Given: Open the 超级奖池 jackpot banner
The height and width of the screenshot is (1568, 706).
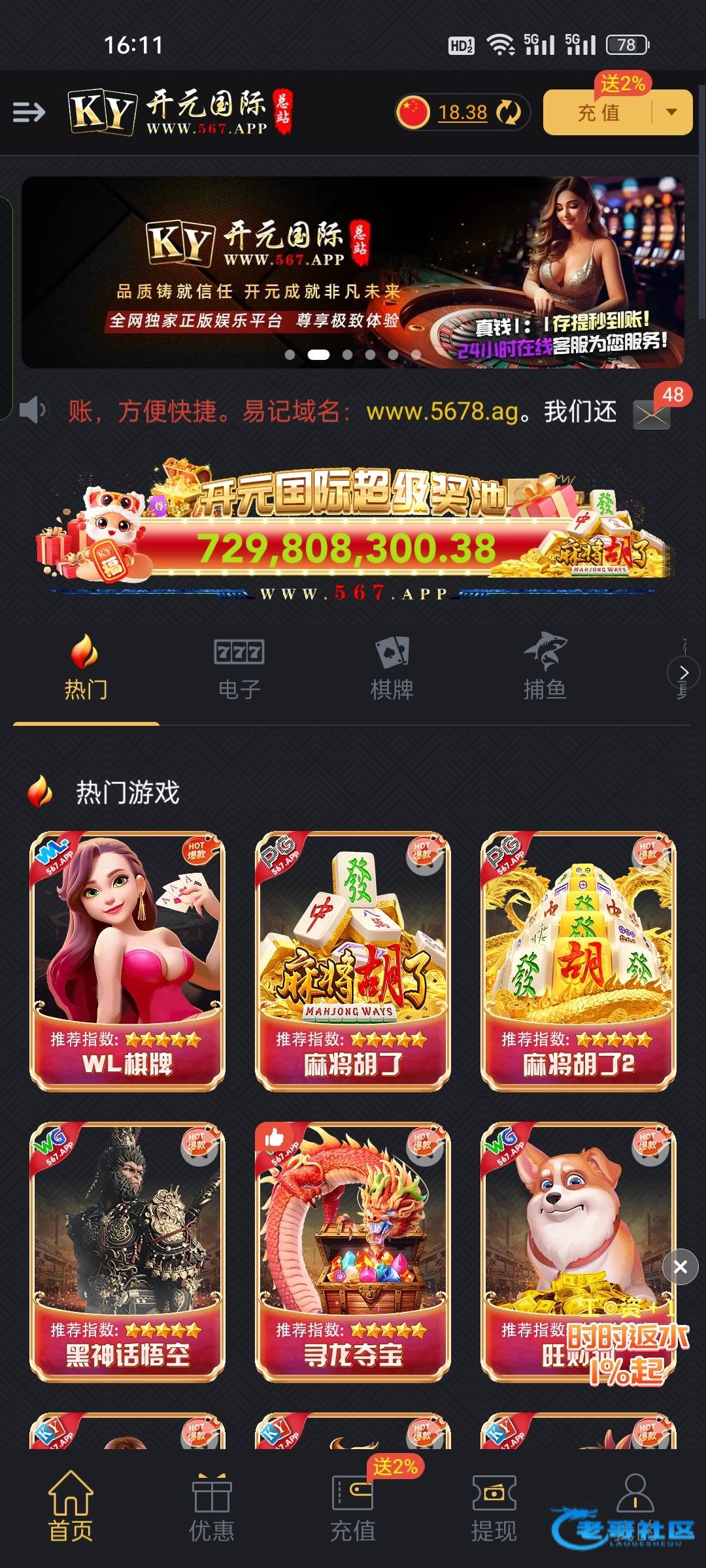Looking at the screenshot, I should pos(353,529).
